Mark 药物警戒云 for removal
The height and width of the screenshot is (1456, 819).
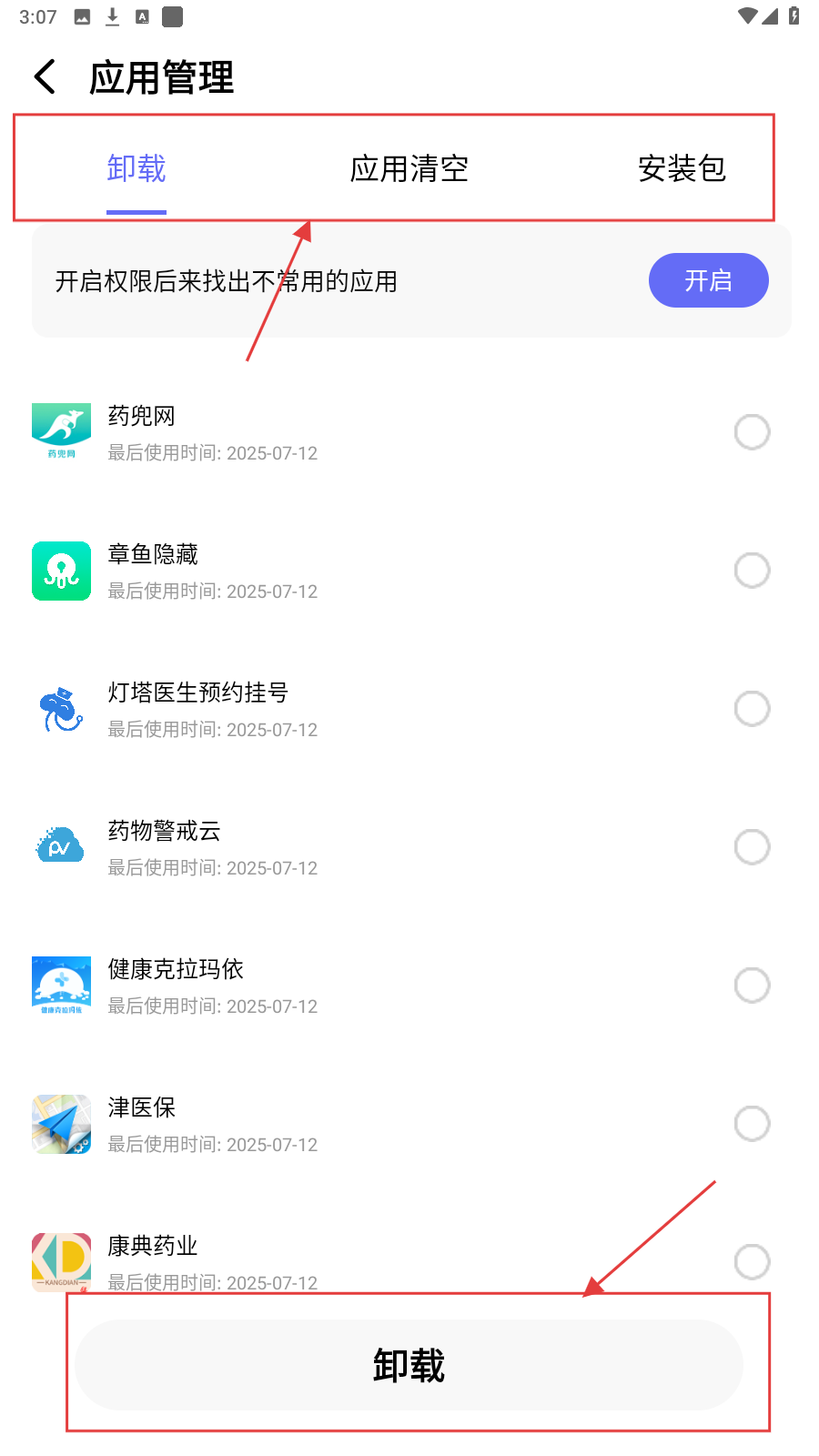[x=752, y=847]
